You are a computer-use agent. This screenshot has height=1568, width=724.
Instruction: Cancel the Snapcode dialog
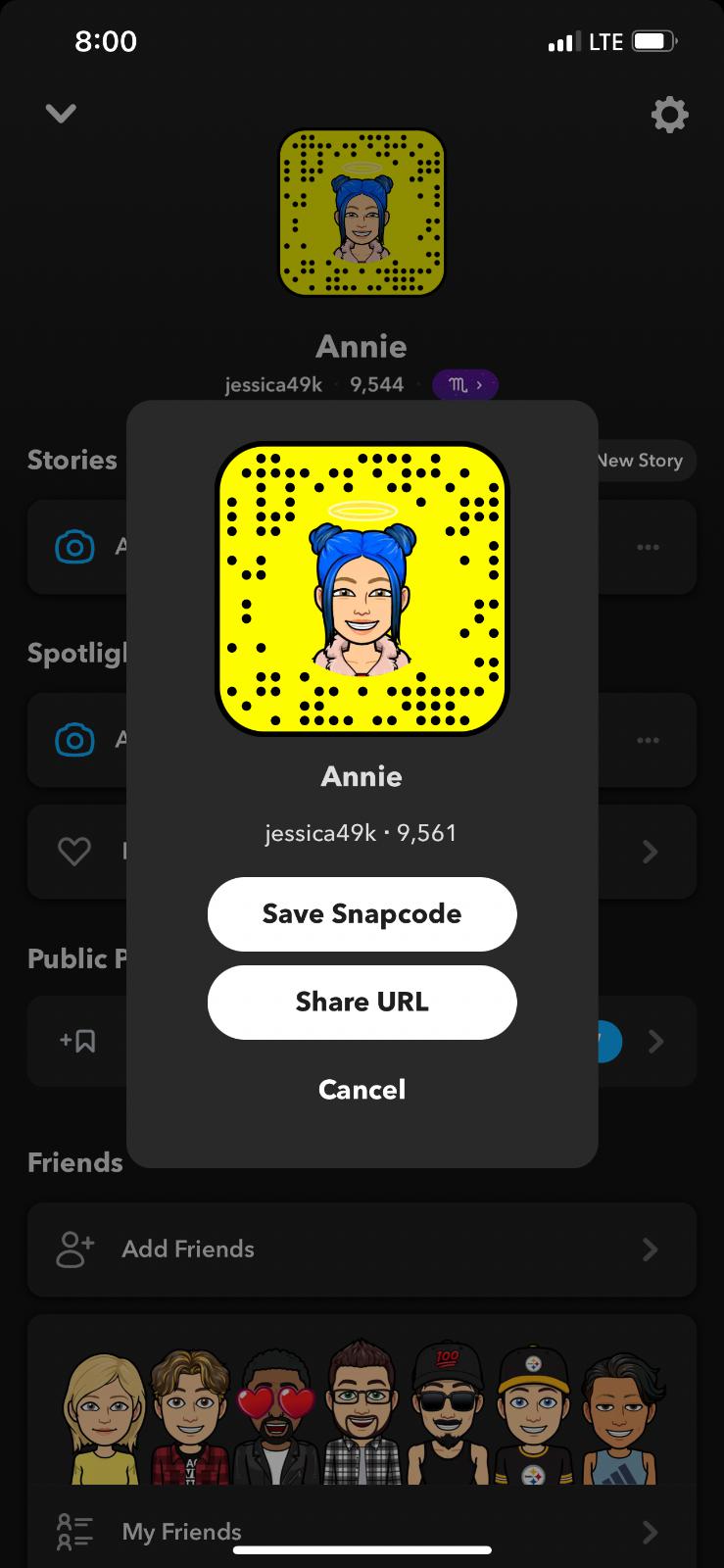pyautogui.click(x=362, y=1089)
